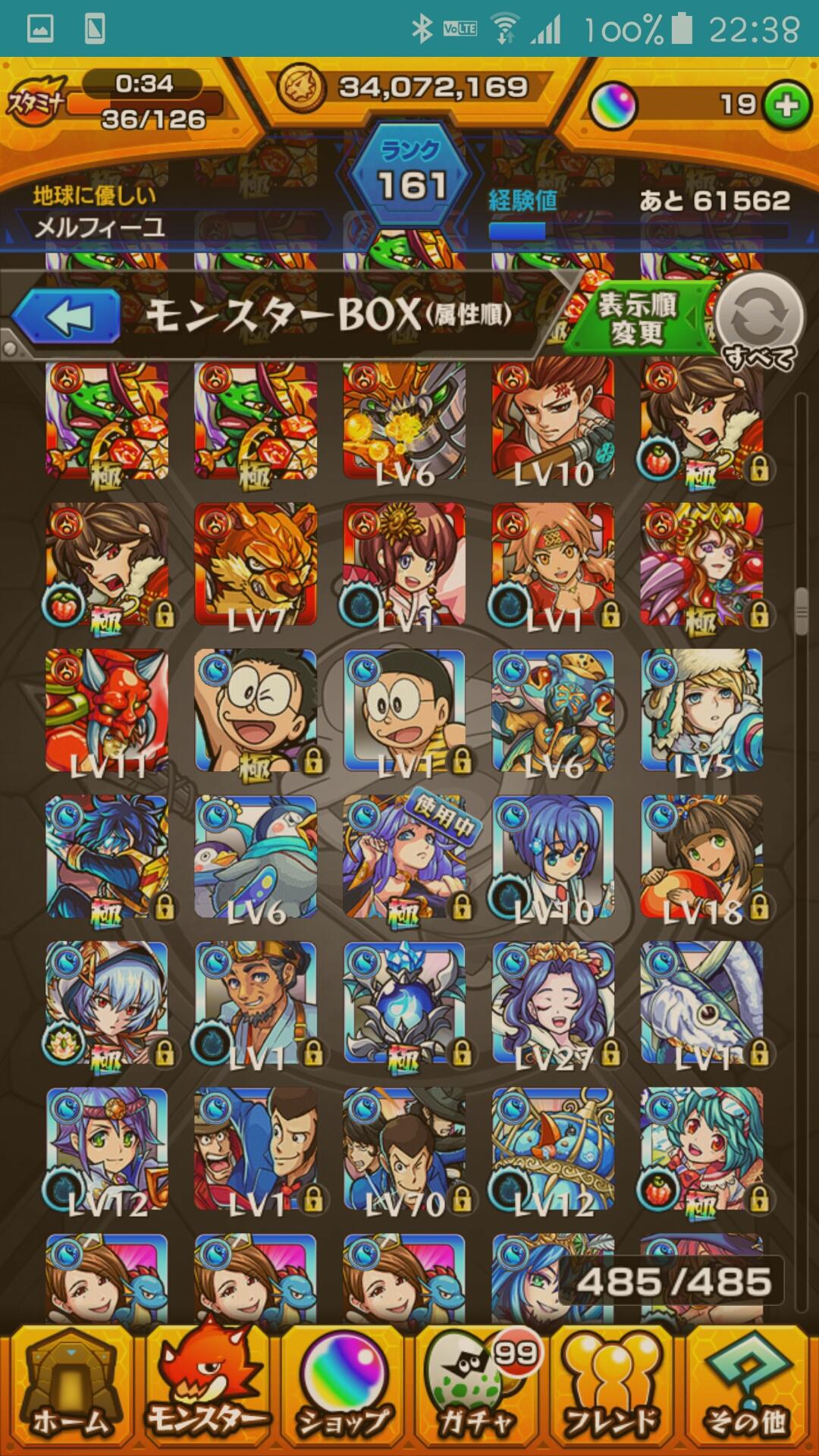Open the その他 tab
Screen dimensions: 819x1456
click(748, 1392)
